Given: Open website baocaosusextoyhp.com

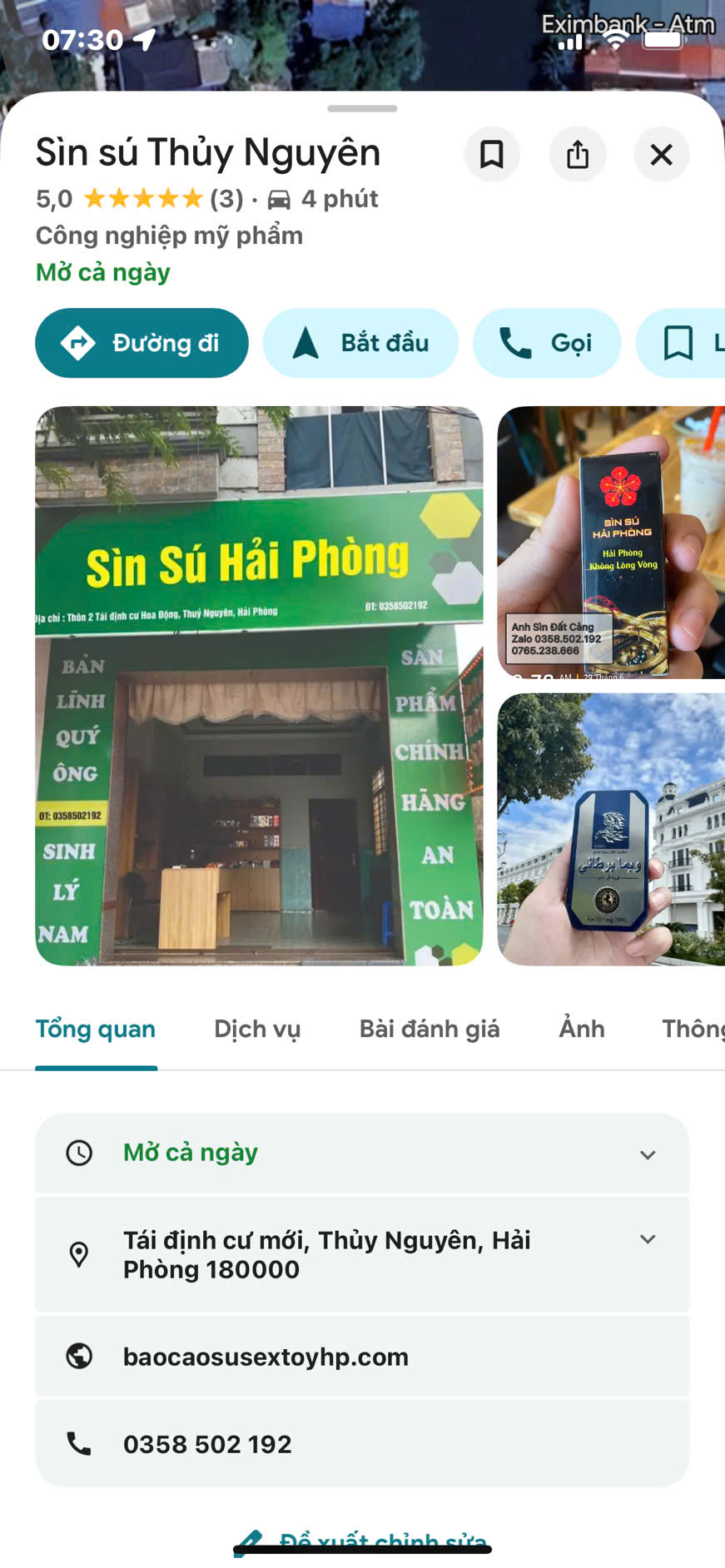Looking at the screenshot, I should point(266,1357).
